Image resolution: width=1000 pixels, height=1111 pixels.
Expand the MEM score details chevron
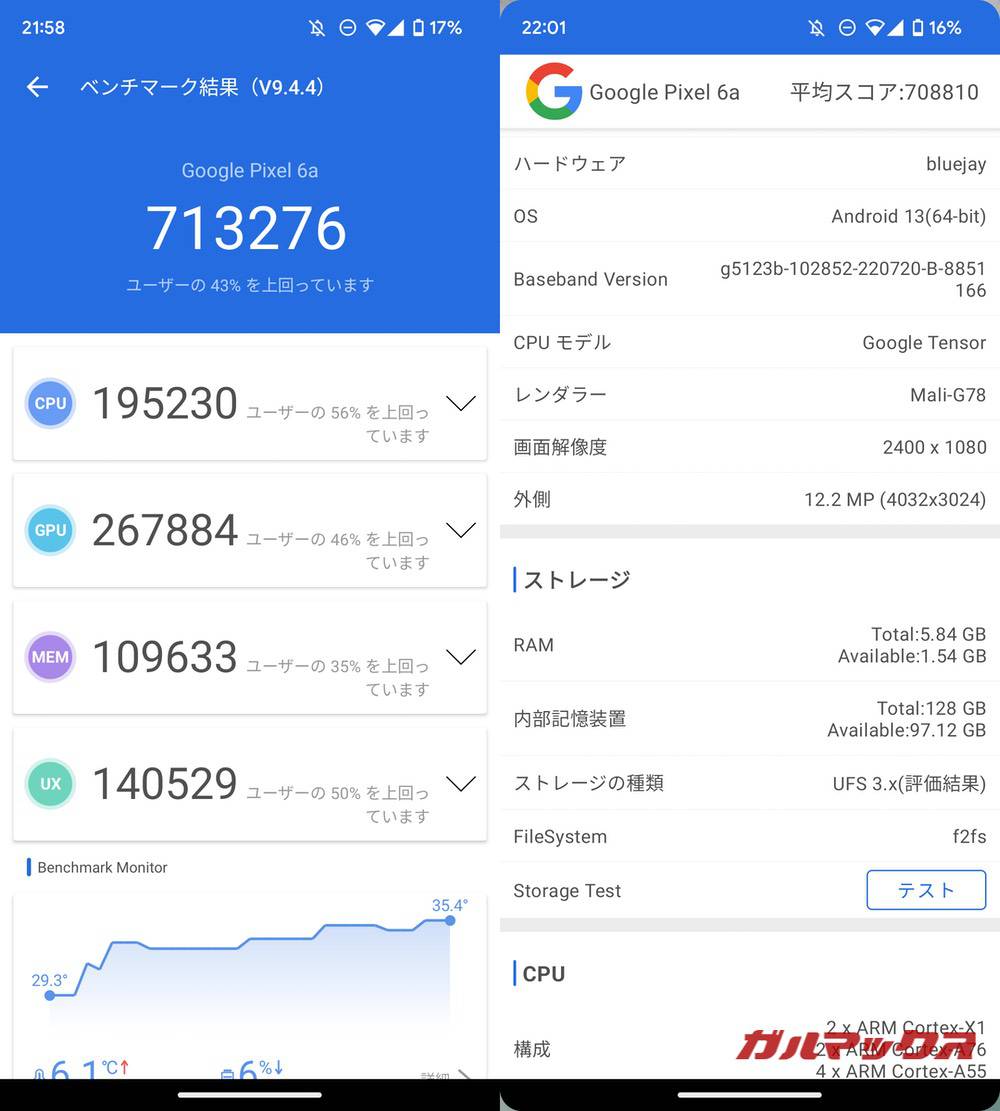click(x=461, y=657)
